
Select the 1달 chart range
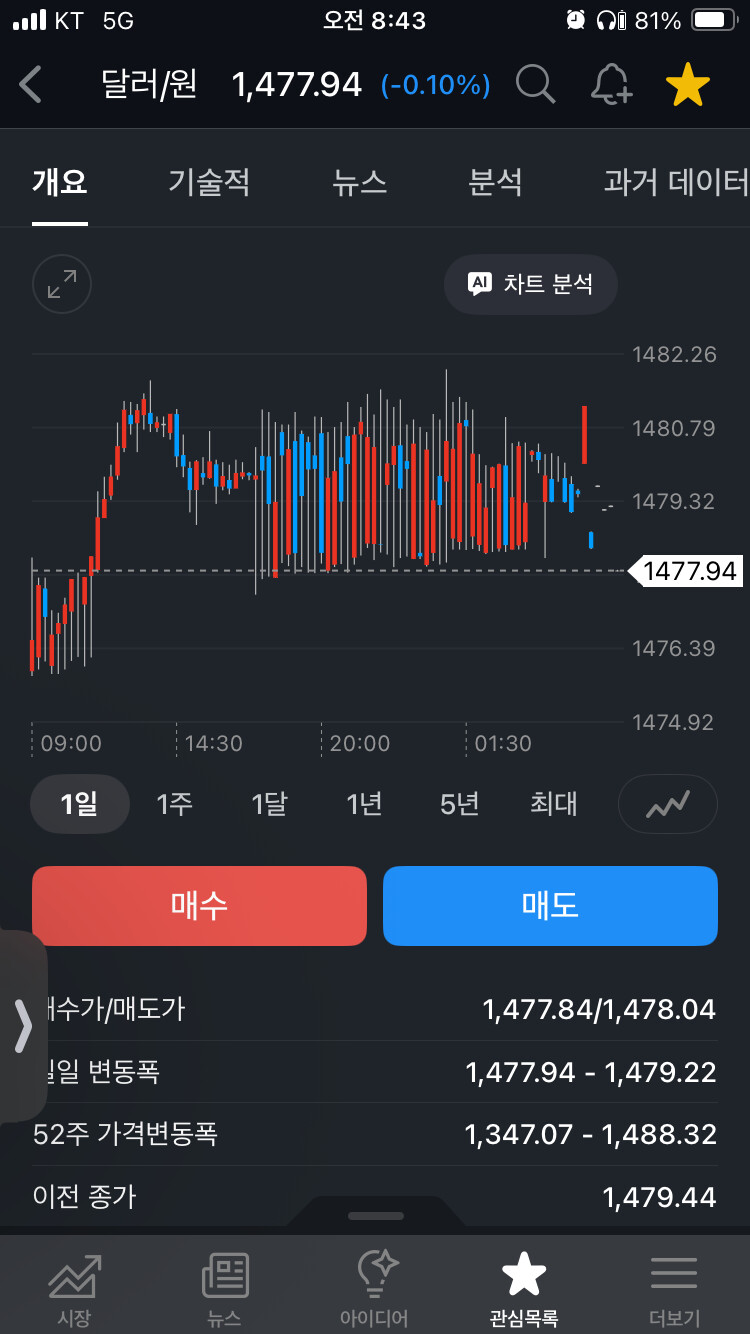tap(269, 804)
